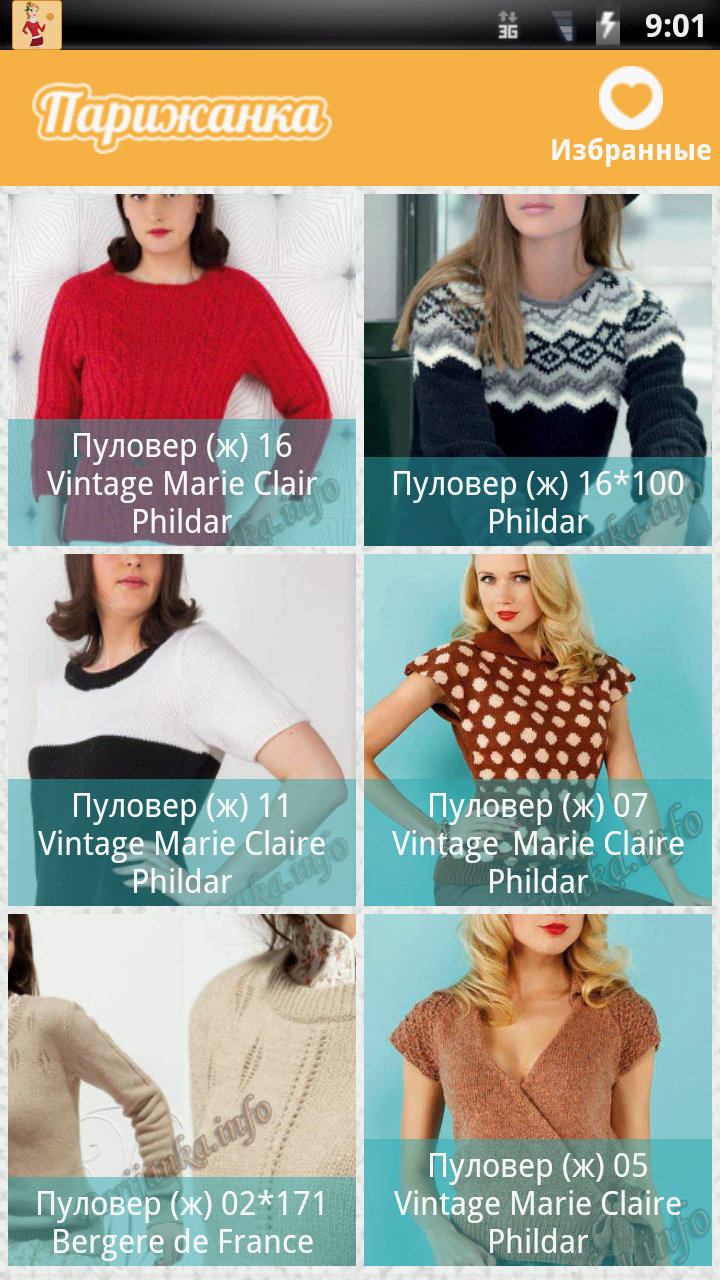Image resolution: width=720 pixels, height=1280 pixels.
Task: Open Пуловер (ж) 16*100 Phildar card
Action: pos(538,370)
